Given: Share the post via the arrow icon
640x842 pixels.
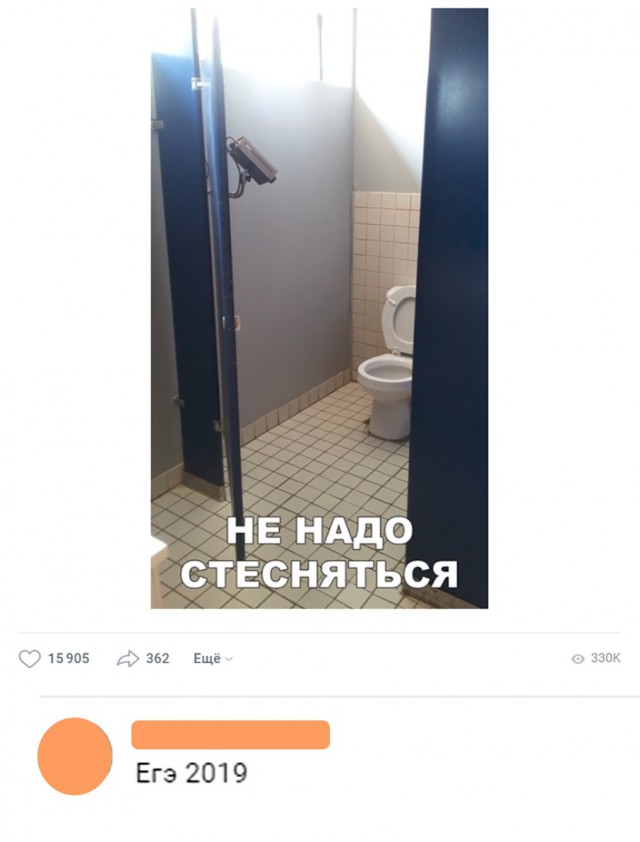Looking at the screenshot, I should tap(128, 658).
